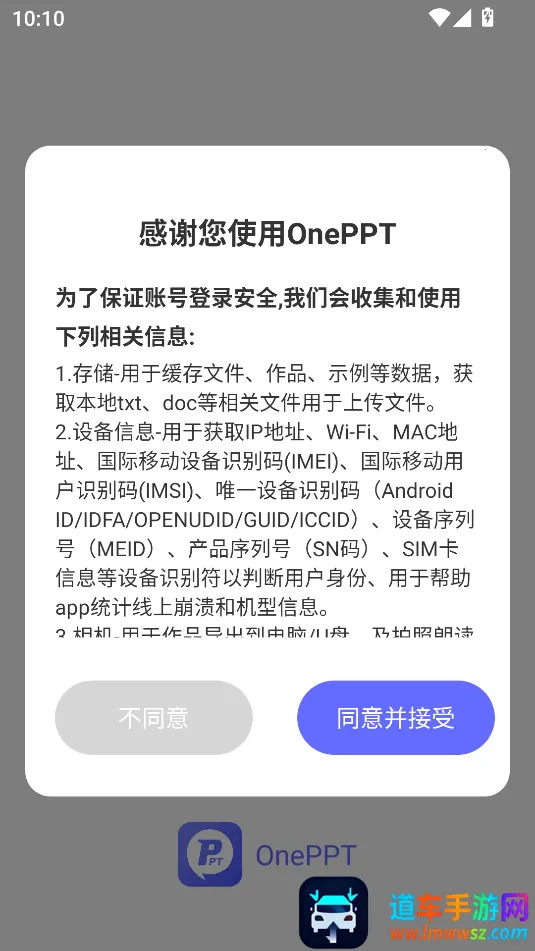Viewport: 535px width, 951px height.
Task: Decline by tapping 不同意
Action: (x=153, y=717)
